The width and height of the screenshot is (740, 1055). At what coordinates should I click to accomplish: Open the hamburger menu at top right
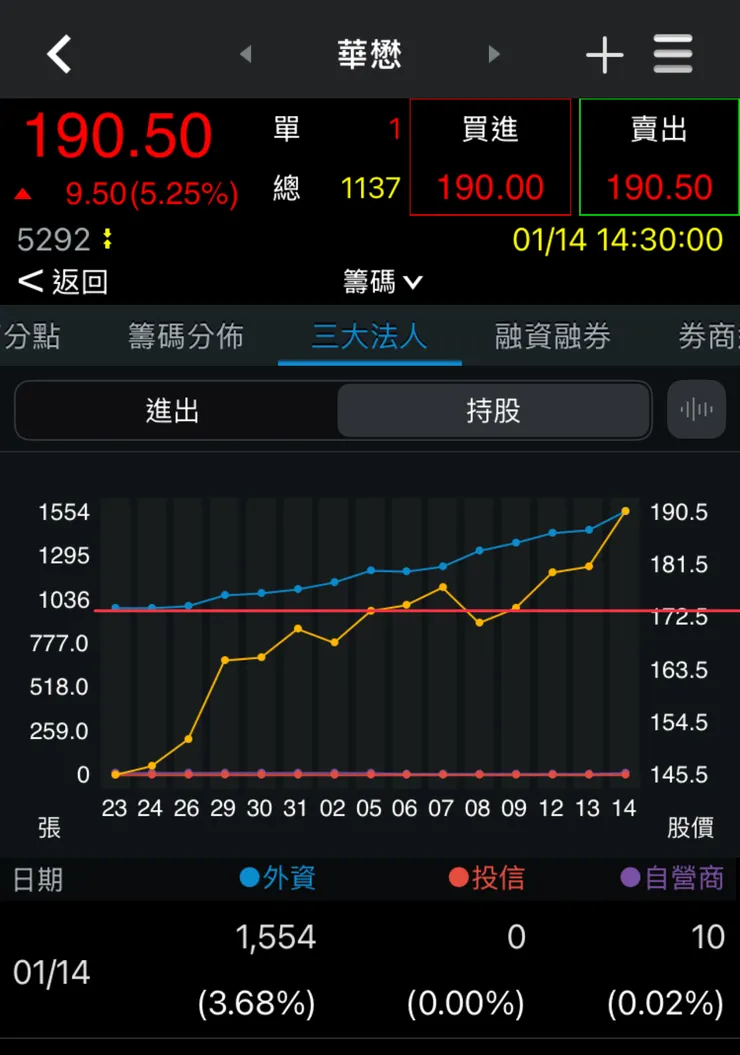click(672, 54)
